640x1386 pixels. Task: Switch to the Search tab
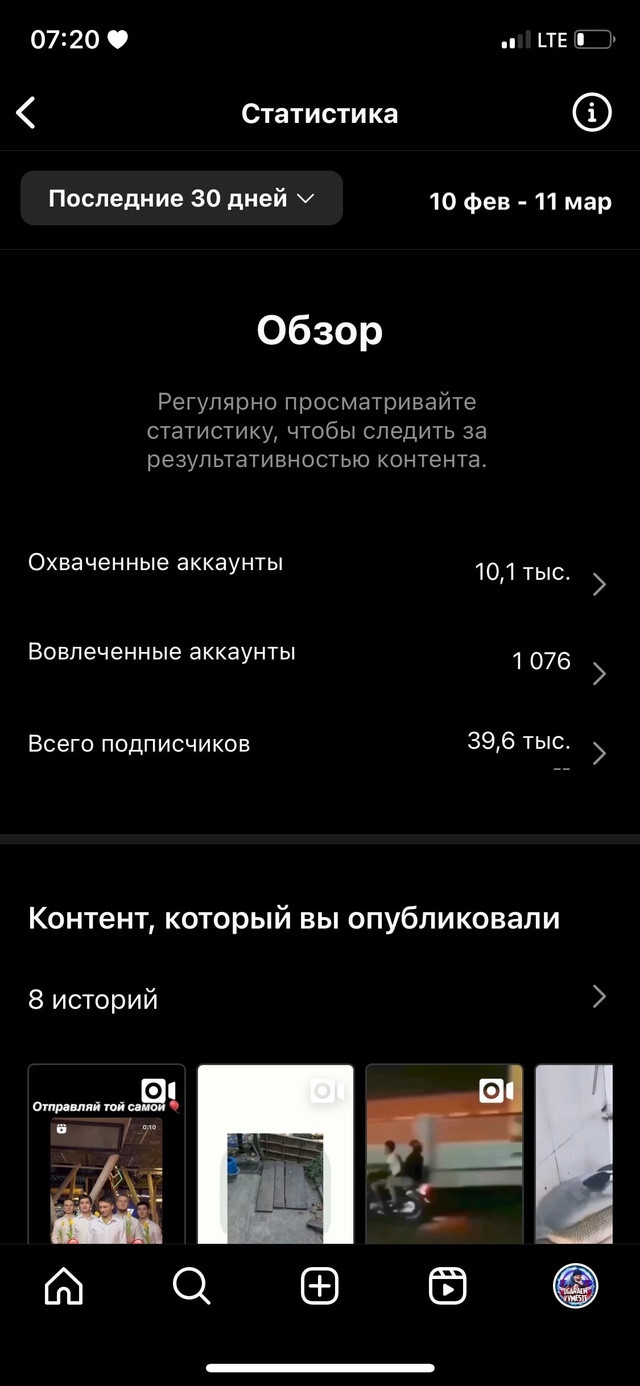191,1286
